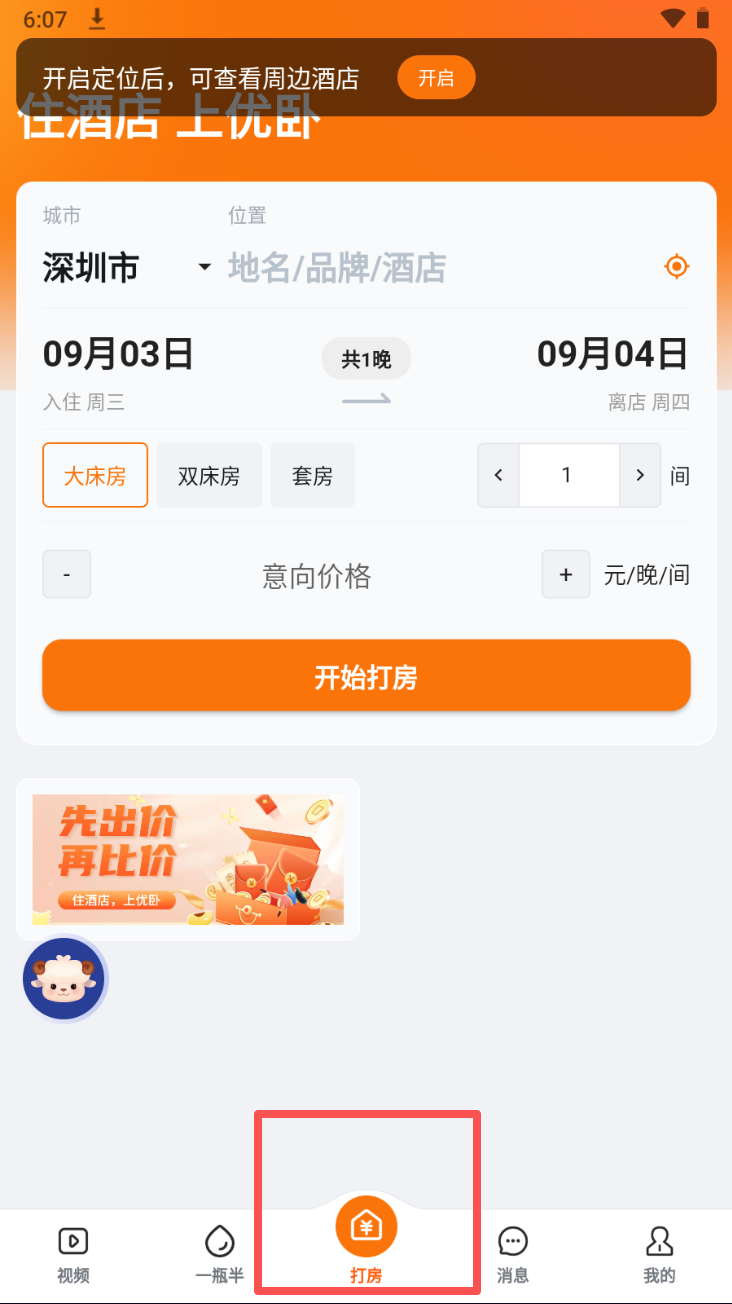Select 双床房 room type
732x1304 pixels.
tap(209, 476)
